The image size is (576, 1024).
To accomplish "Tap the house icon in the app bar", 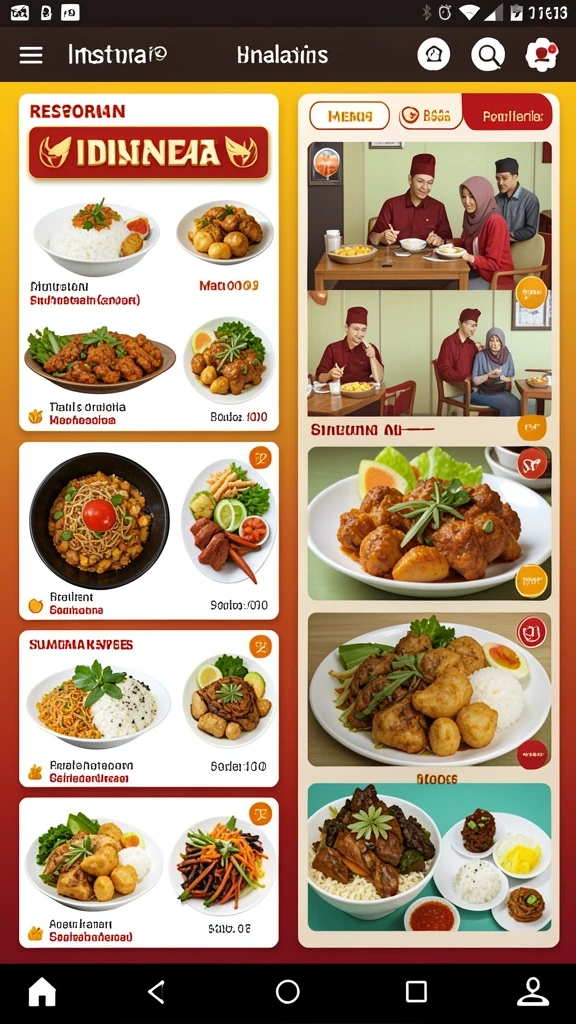I will click(x=434, y=55).
